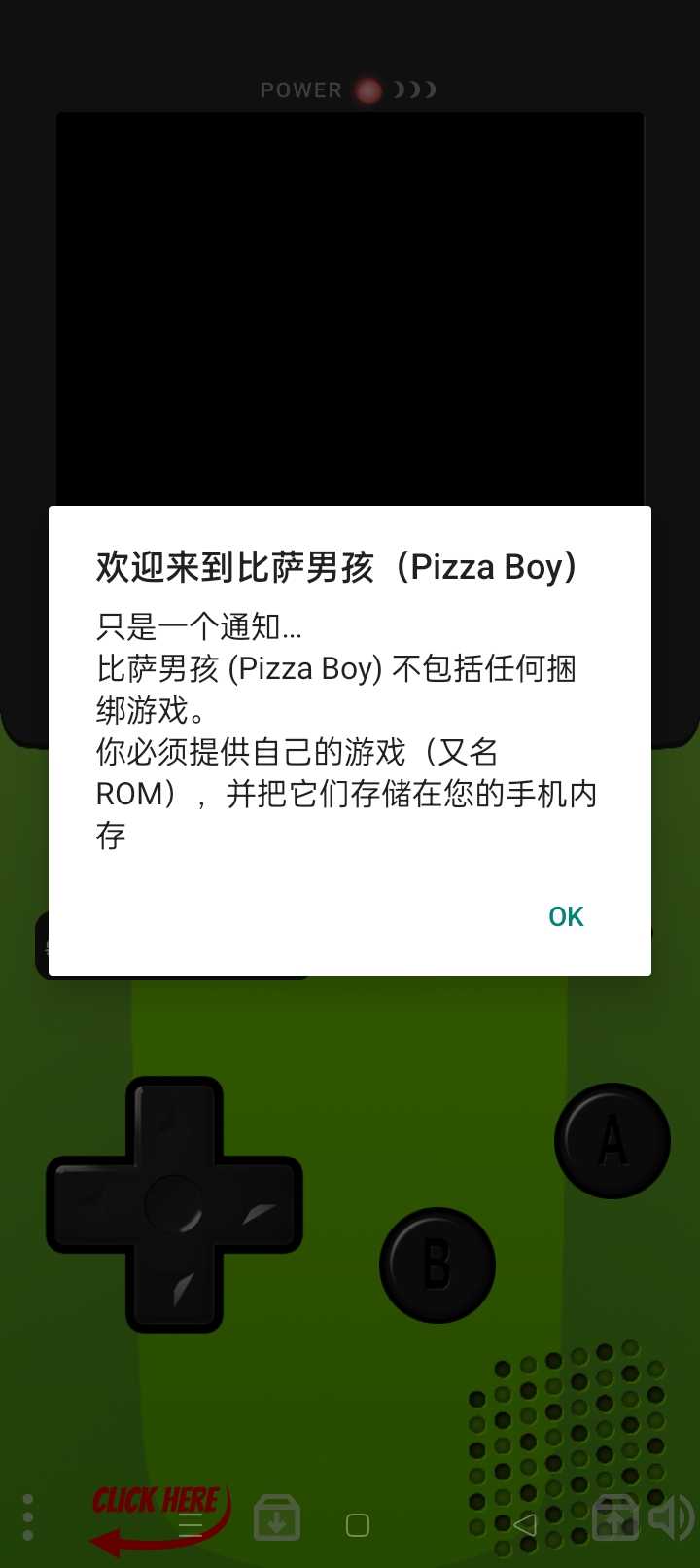This screenshot has width=700, height=1568.
Task: Tap the red CLICK HERE label
Action: click(x=158, y=1499)
